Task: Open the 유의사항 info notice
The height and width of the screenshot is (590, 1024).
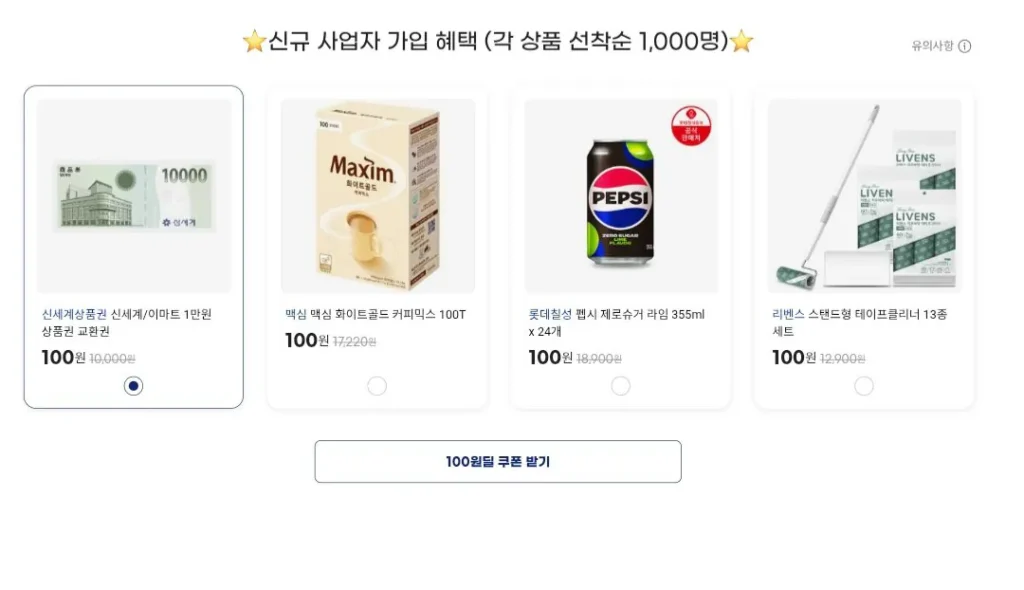Action: click(x=941, y=46)
